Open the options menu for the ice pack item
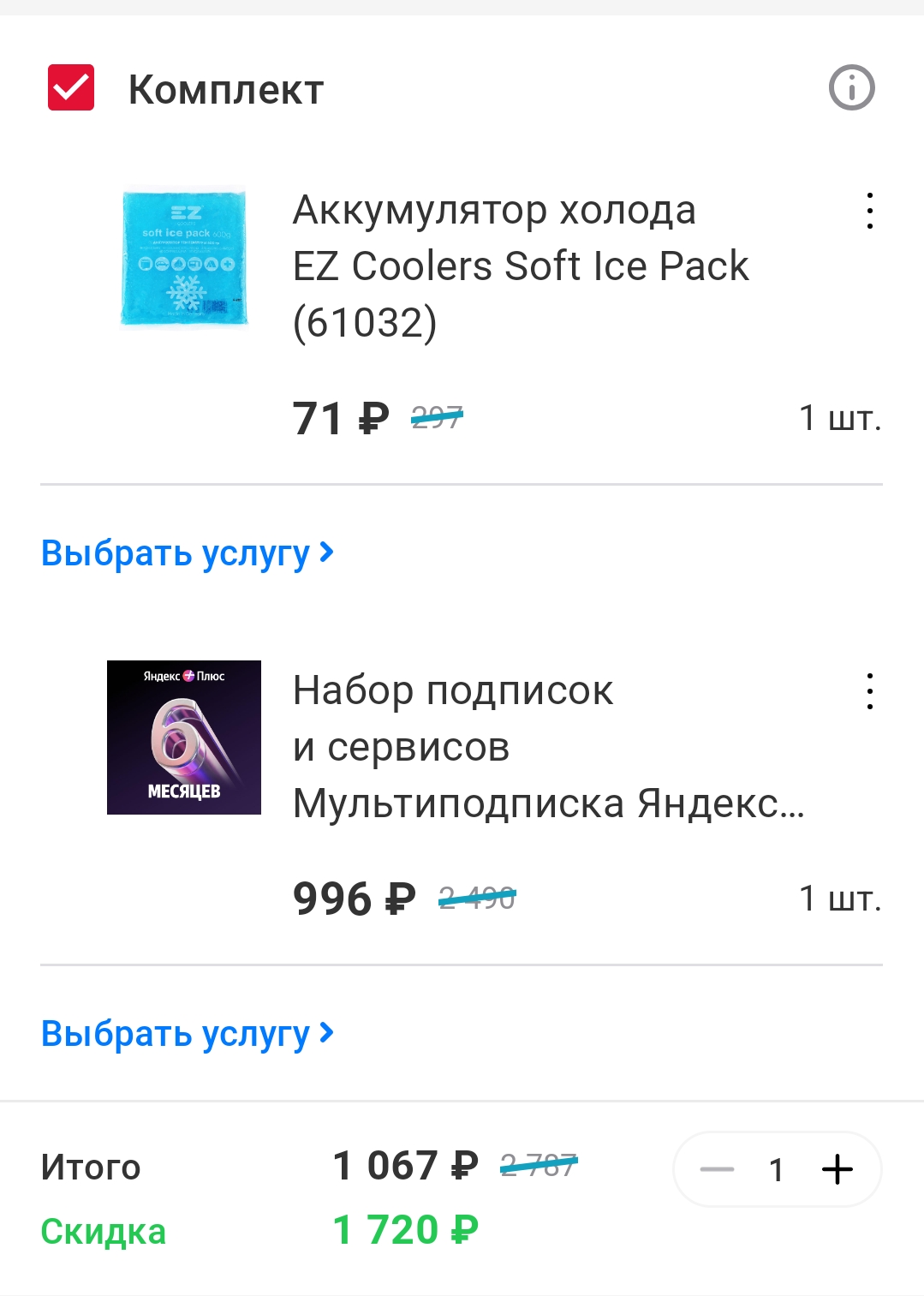Image resolution: width=924 pixels, height=1296 pixels. pyautogui.click(x=869, y=212)
